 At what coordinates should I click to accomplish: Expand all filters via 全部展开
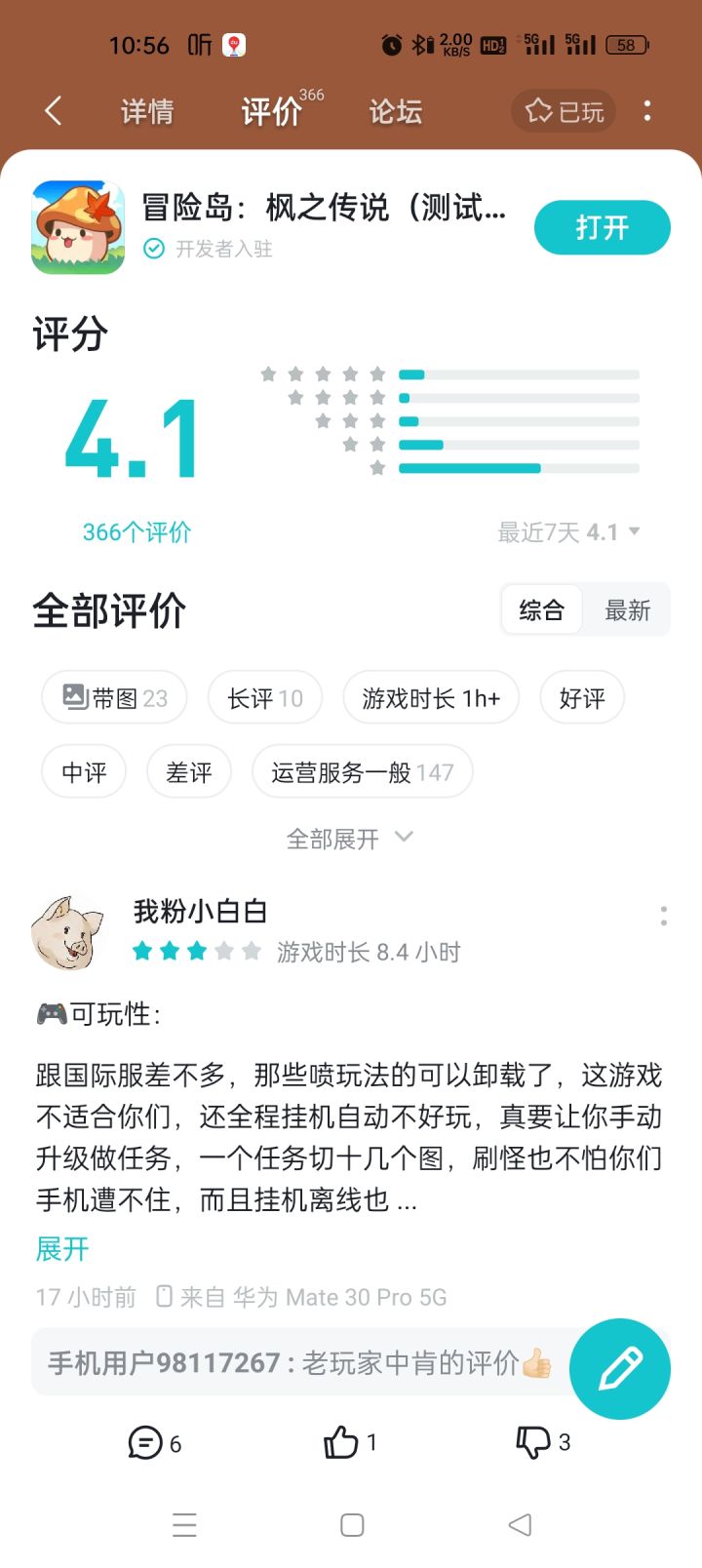point(349,837)
